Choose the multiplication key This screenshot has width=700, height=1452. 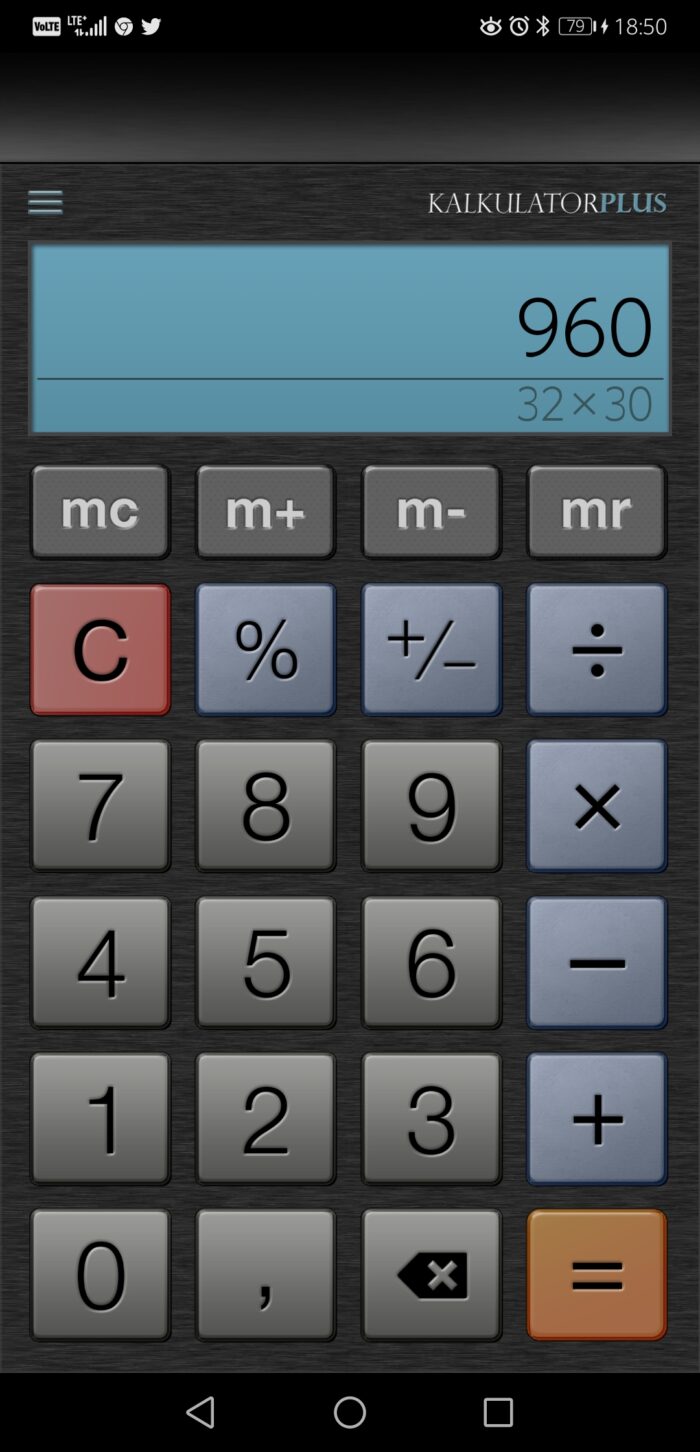(597, 806)
